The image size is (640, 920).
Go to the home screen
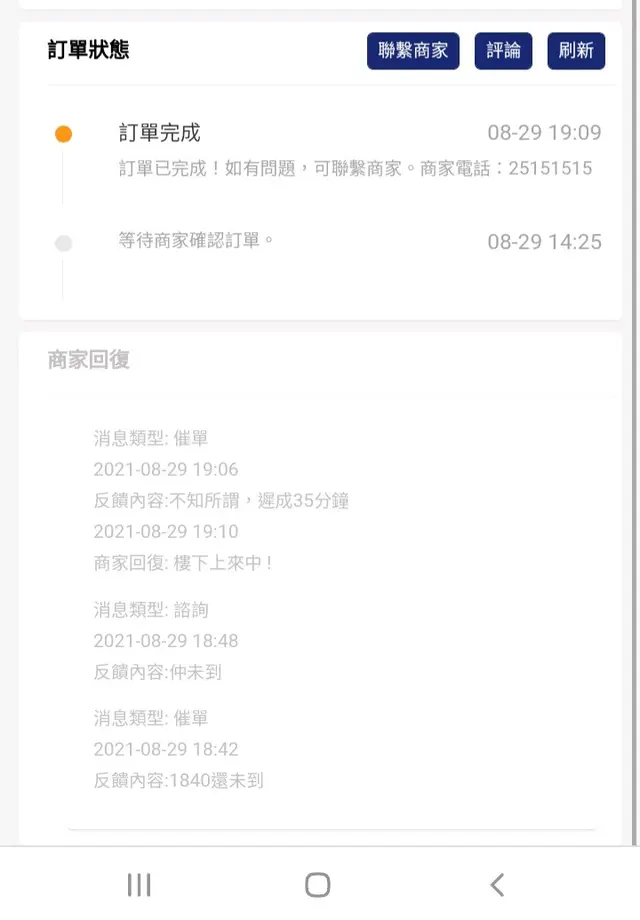click(x=317, y=884)
